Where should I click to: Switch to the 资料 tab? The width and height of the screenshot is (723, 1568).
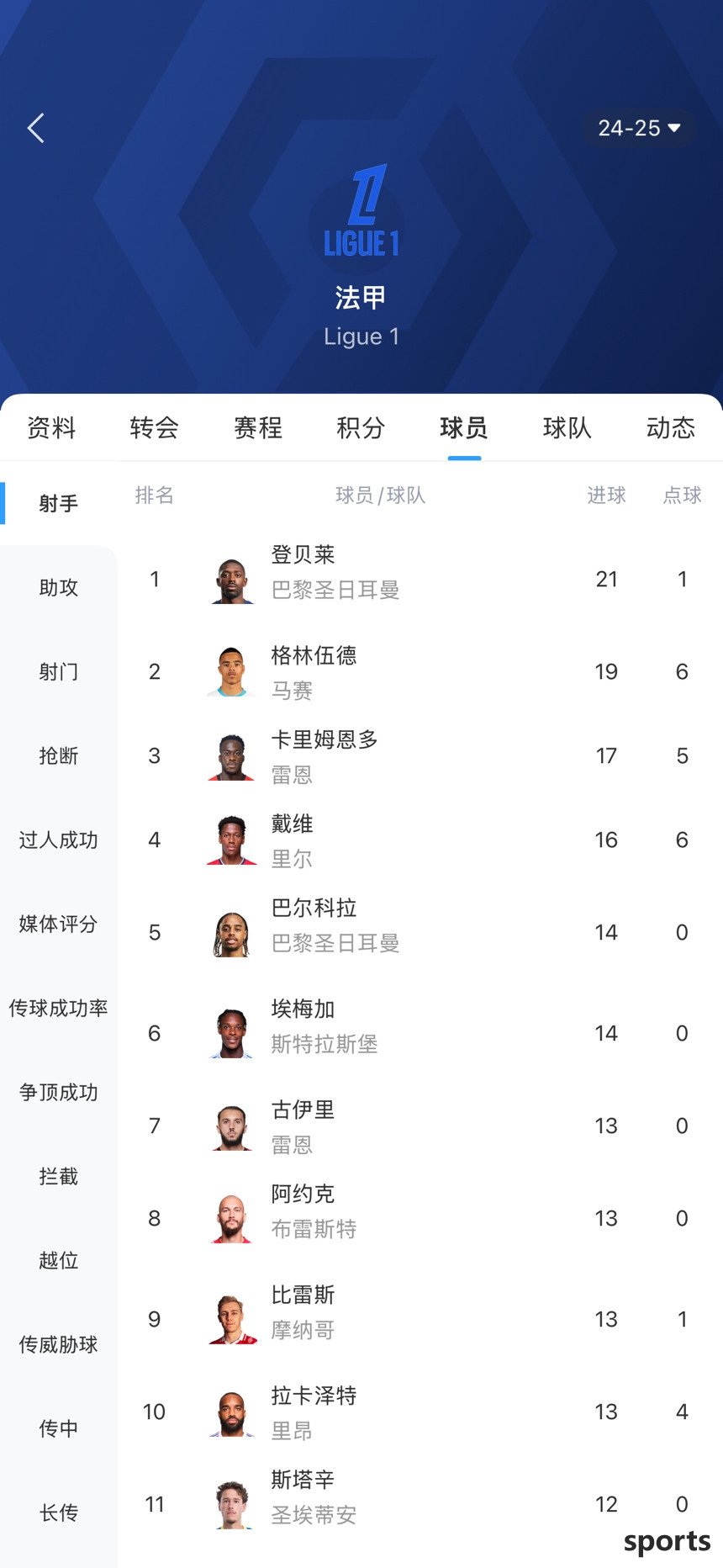[51, 428]
